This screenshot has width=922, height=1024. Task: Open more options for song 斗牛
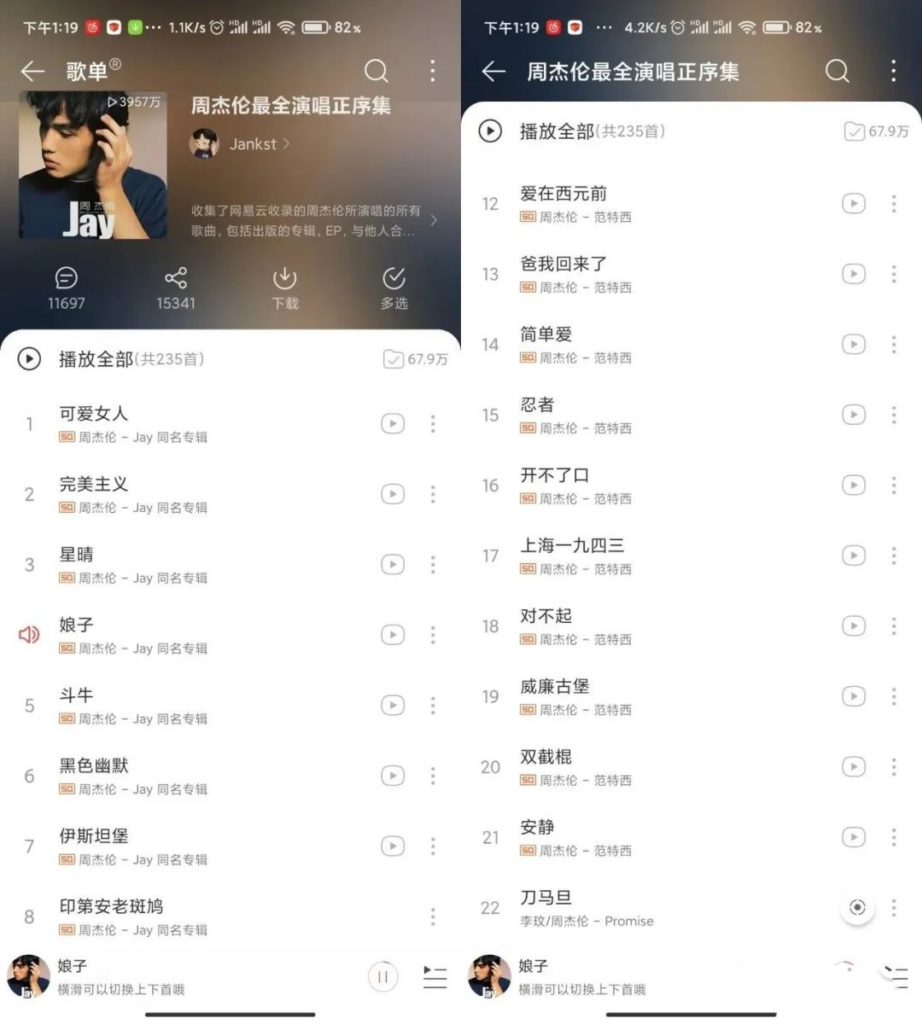tap(433, 705)
